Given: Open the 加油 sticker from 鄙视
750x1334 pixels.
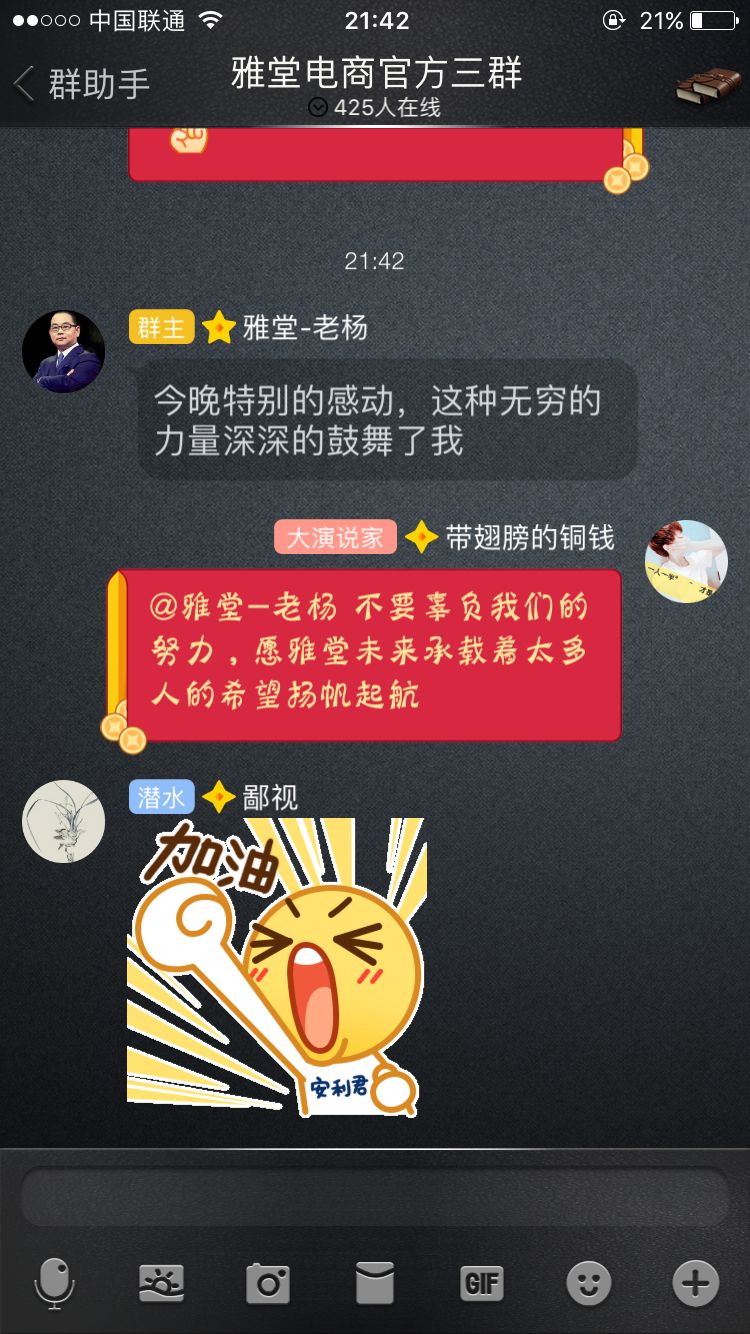Looking at the screenshot, I should point(277,966).
